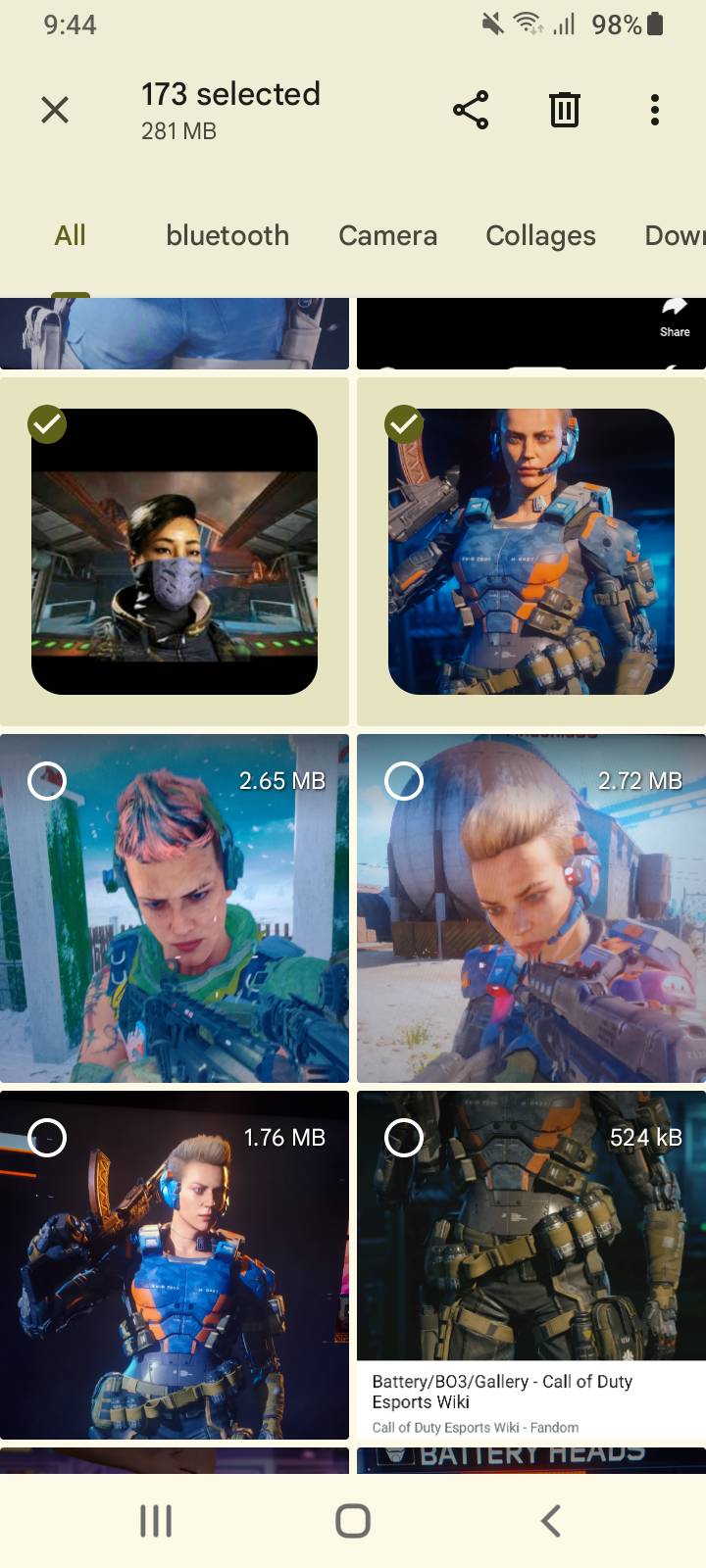
Task: Share the 173 selected files
Action: click(x=471, y=110)
